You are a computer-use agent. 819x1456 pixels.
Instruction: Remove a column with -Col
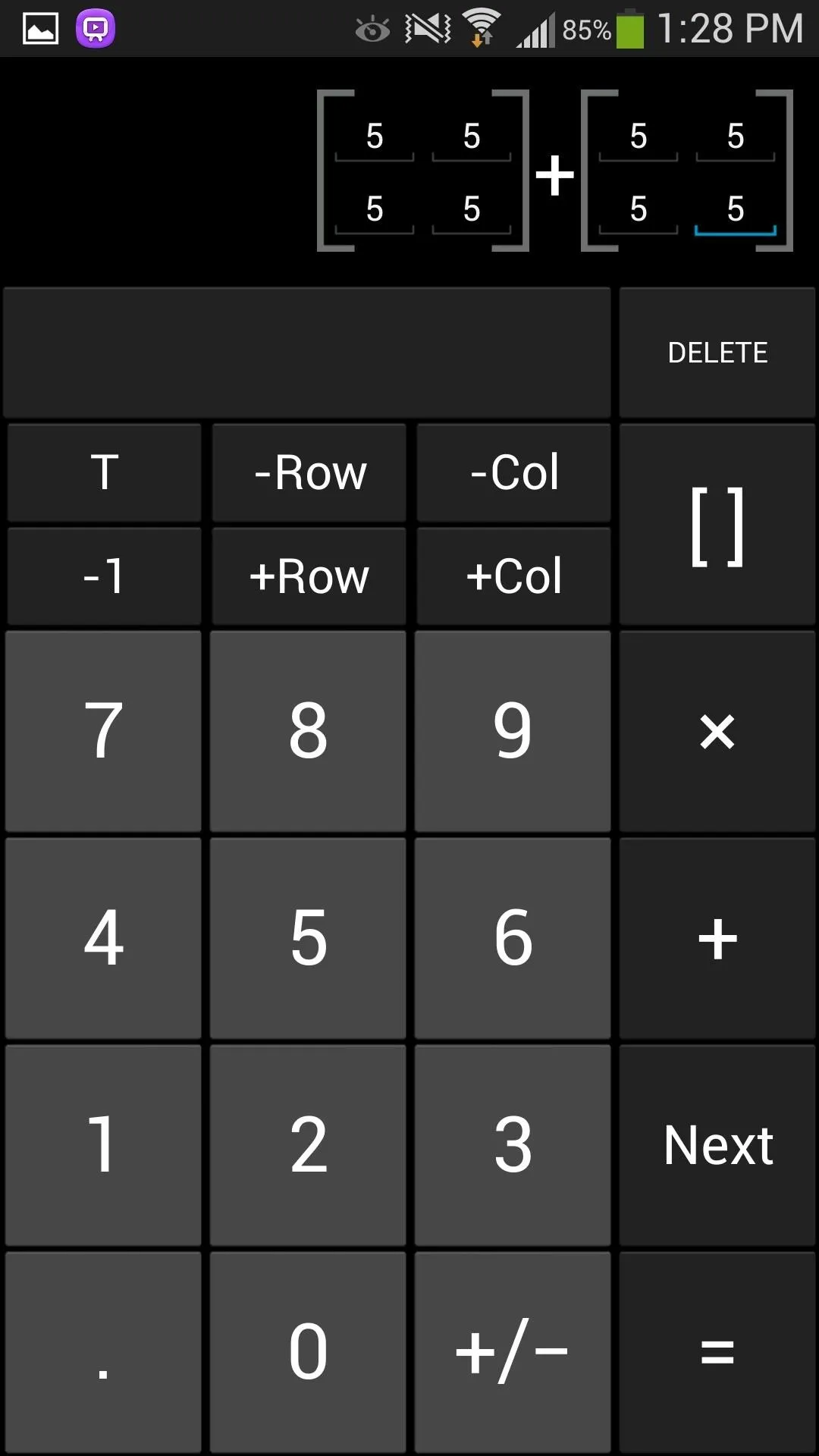513,472
